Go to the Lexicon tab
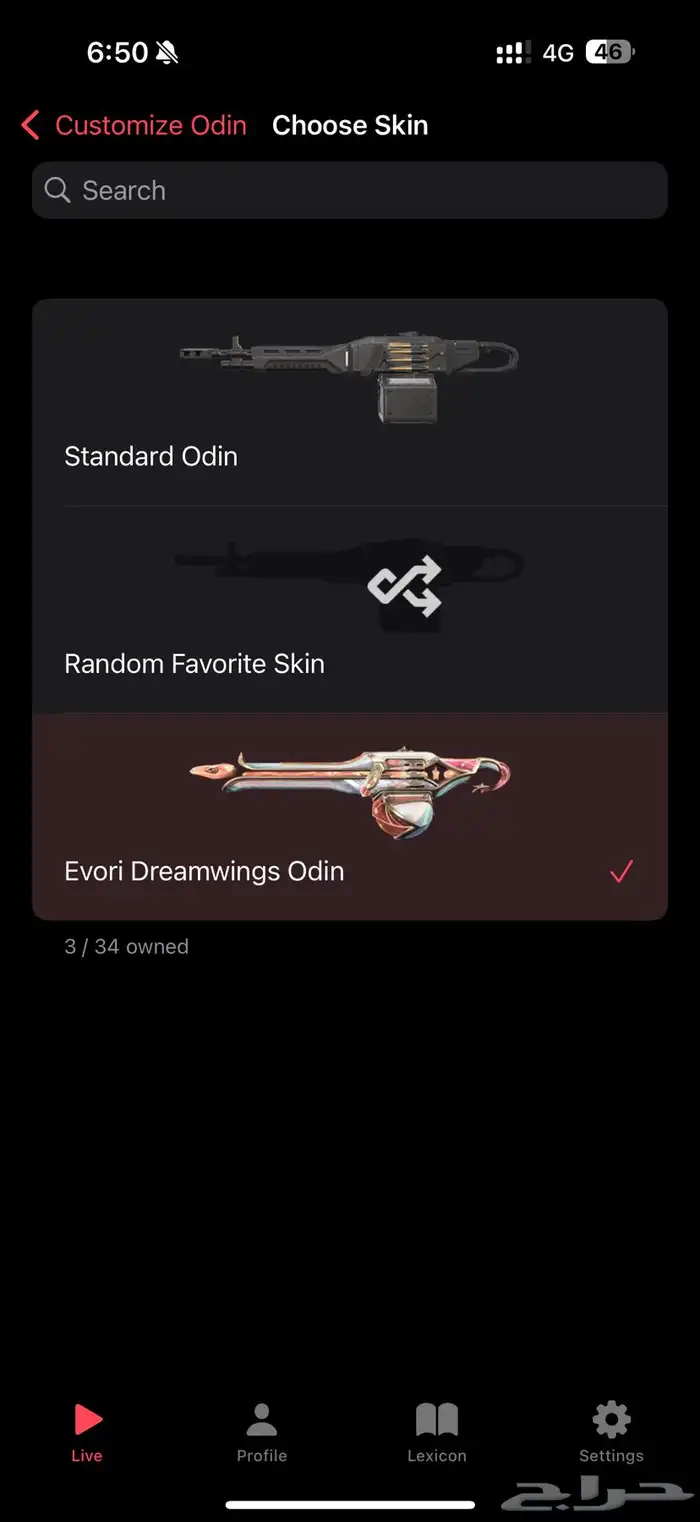Viewport: 700px width, 1522px height. tap(437, 1431)
